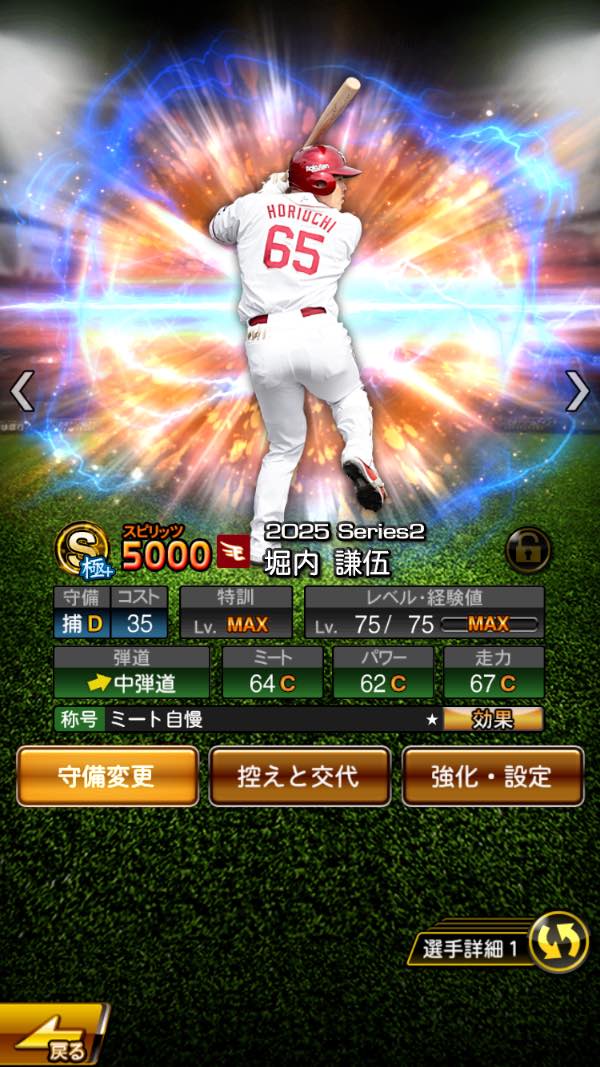This screenshot has height=1067, width=600.
Task: View the 効果 of the 称号
Action: coord(492,718)
